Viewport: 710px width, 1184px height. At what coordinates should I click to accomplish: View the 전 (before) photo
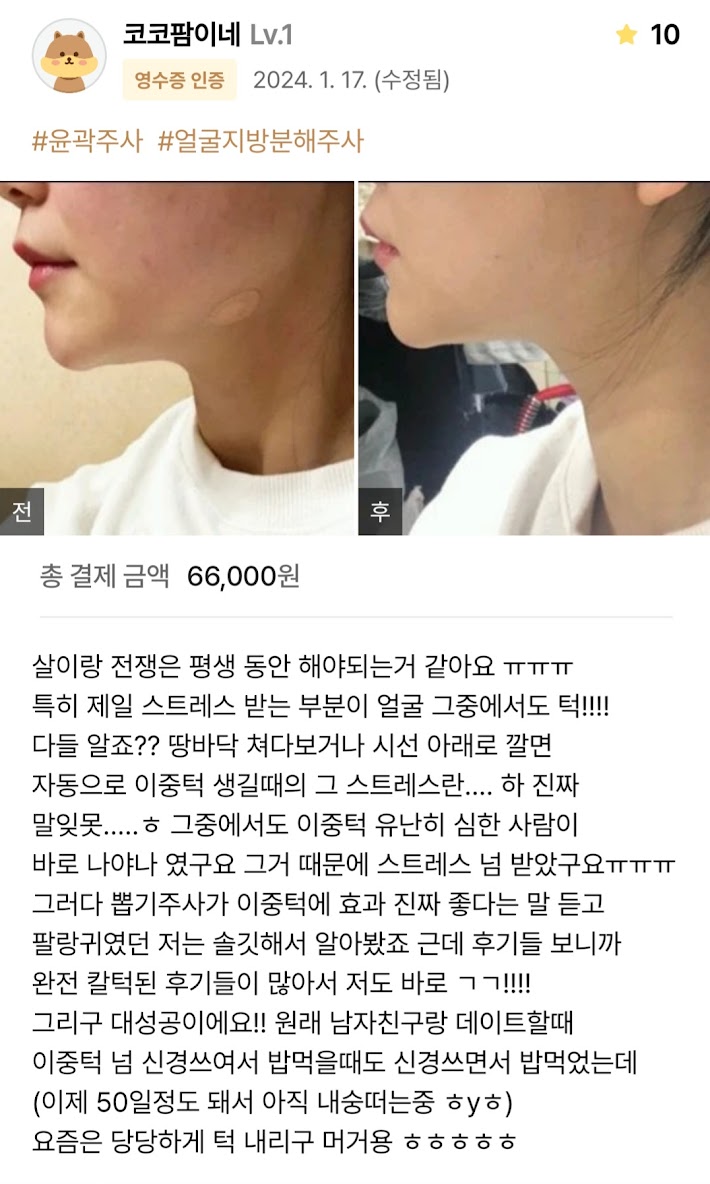pyautogui.click(x=177, y=358)
